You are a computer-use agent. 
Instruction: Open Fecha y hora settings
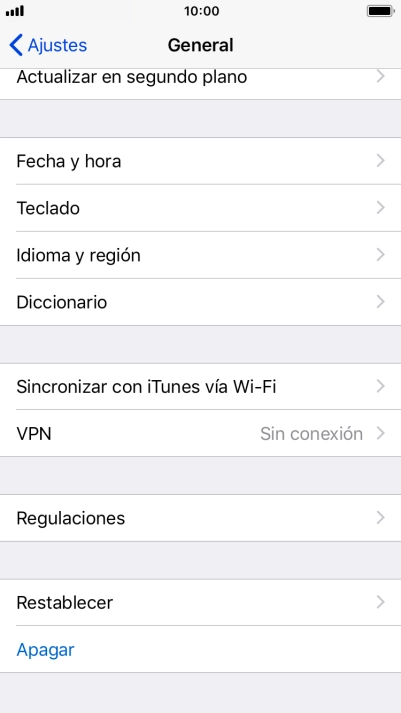coord(200,161)
